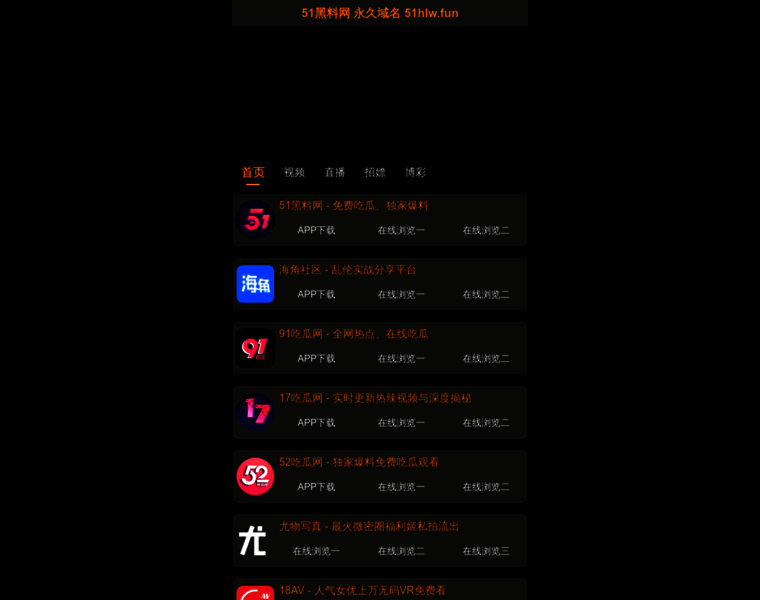Open 在线浏览二 for 17吃瓜网

(x=486, y=422)
